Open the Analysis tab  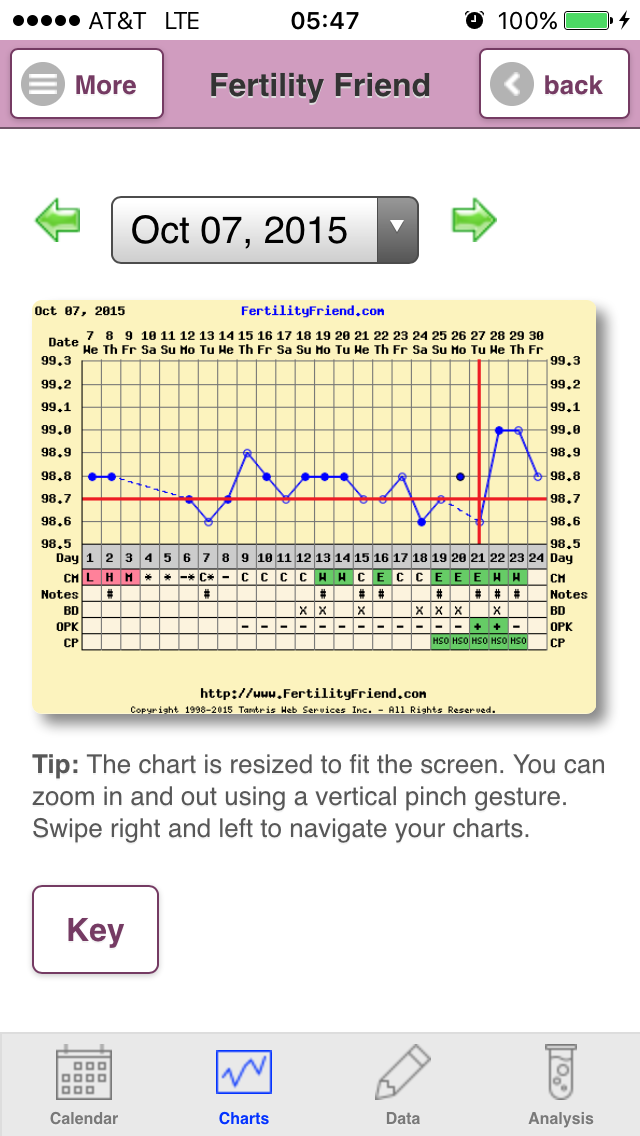[560, 1086]
